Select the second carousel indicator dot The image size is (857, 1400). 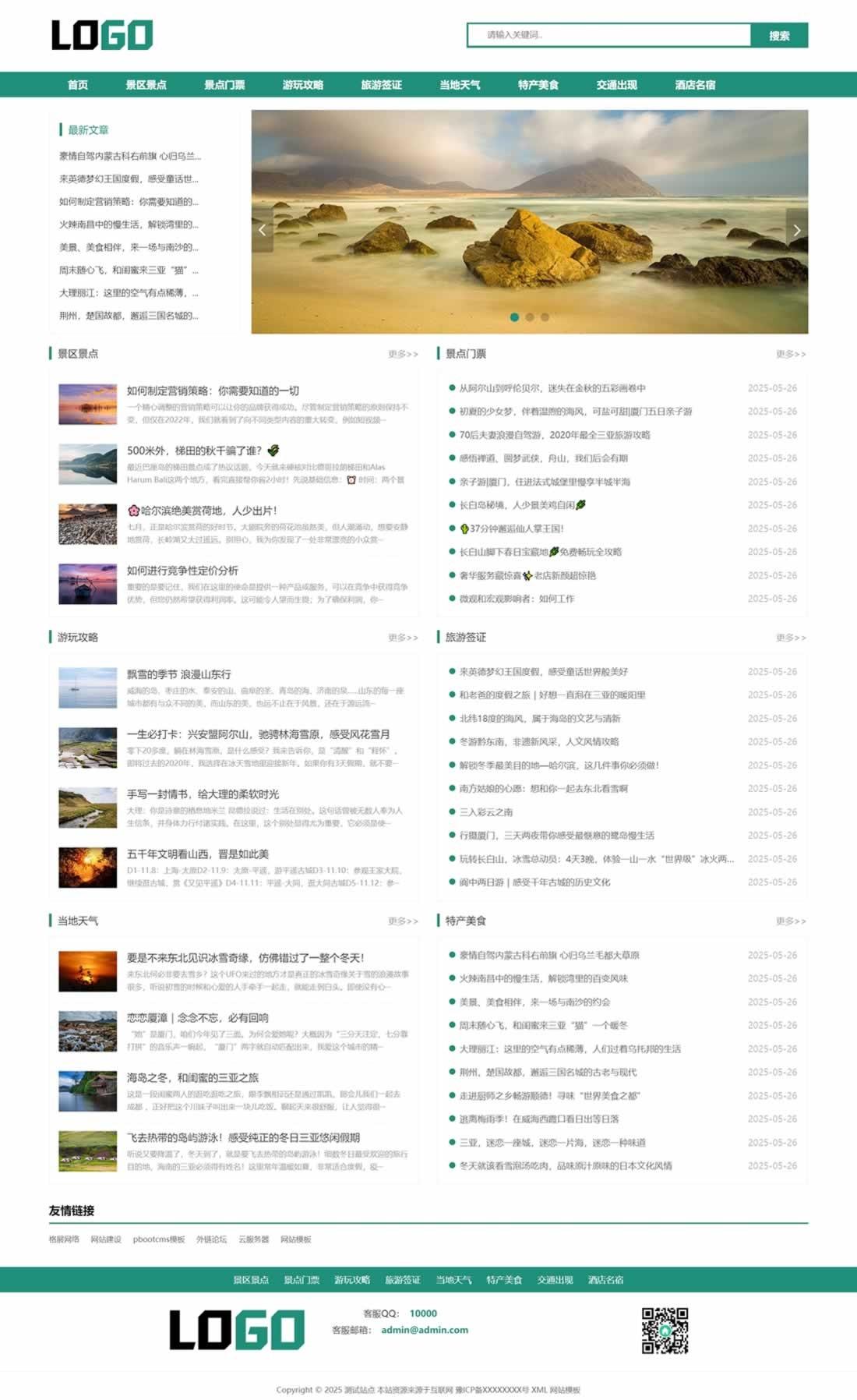530,317
